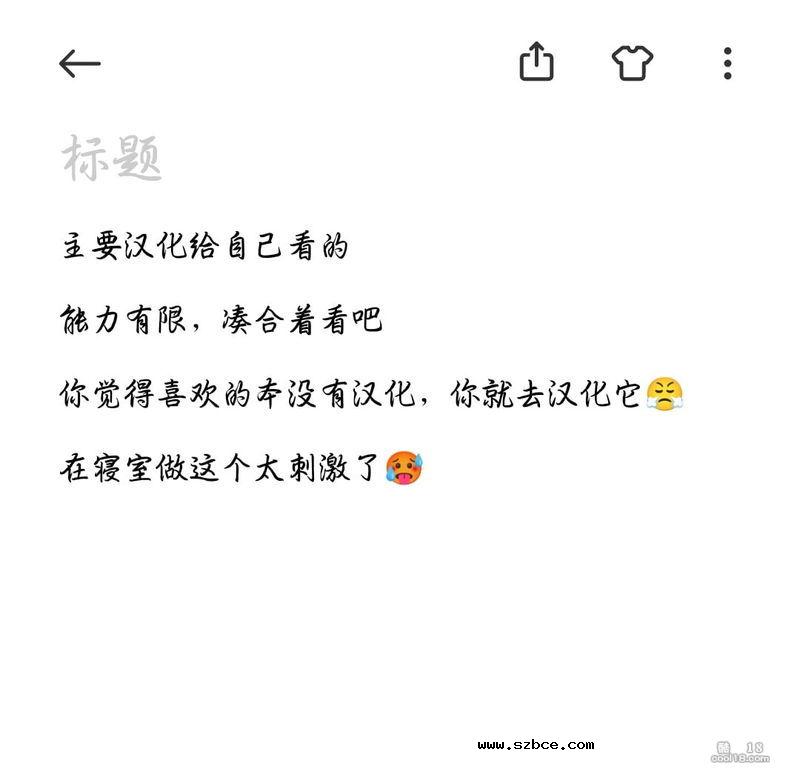This screenshot has width=800, height=775.
Task: Go back using the arrow icon
Action: [x=80, y=64]
